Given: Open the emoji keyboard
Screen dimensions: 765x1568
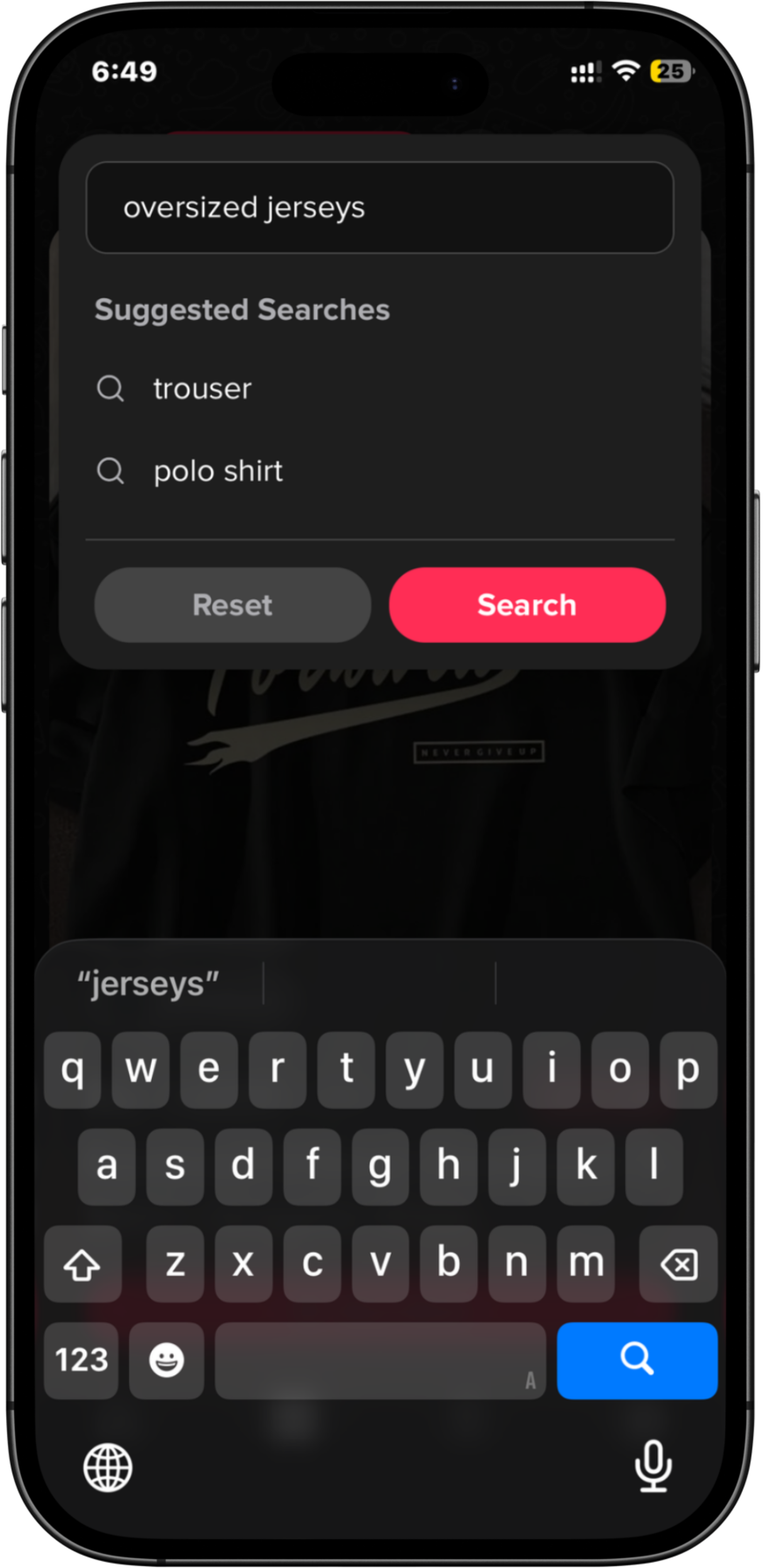Looking at the screenshot, I should tap(166, 1360).
